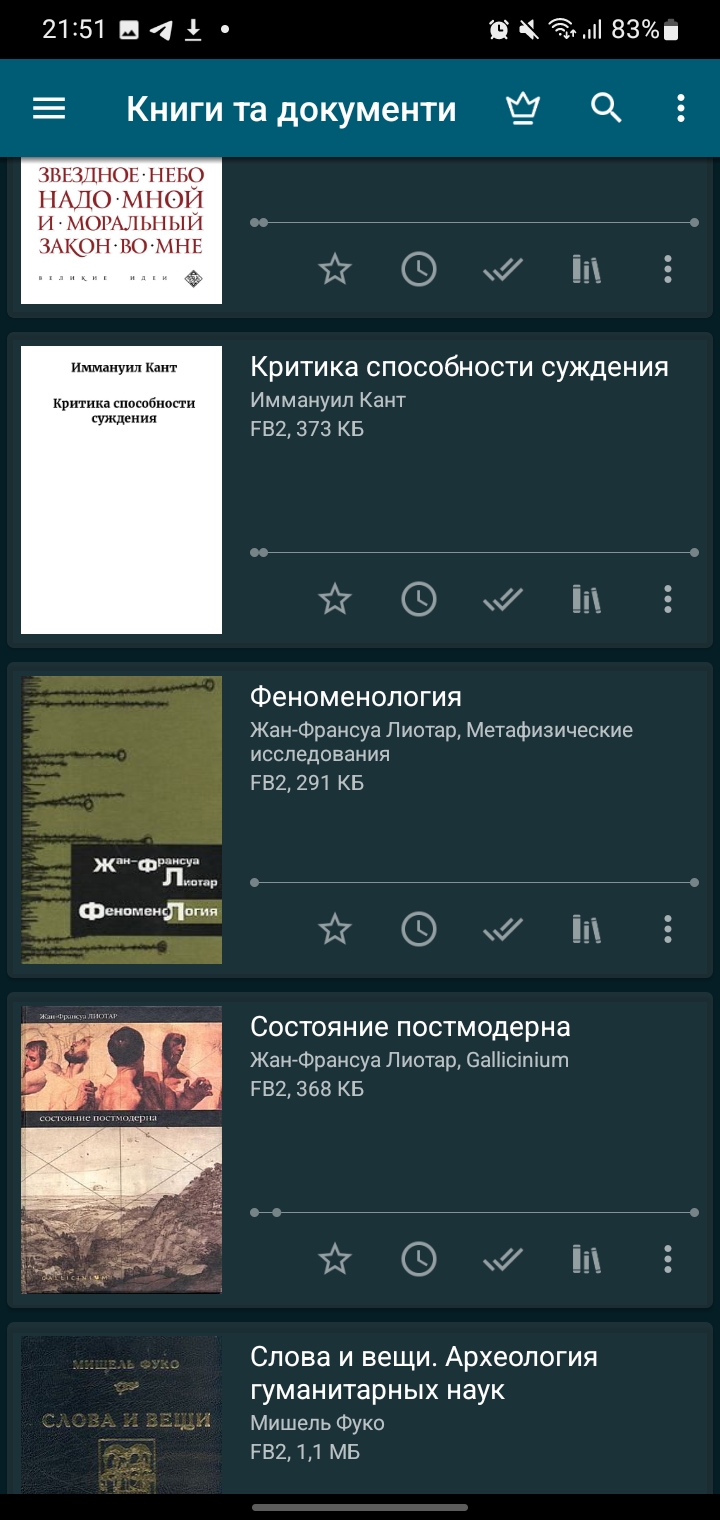The image size is (720, 1520).
Task: Mark Критика способности суждения for reading later
Action: coord(419,599)
